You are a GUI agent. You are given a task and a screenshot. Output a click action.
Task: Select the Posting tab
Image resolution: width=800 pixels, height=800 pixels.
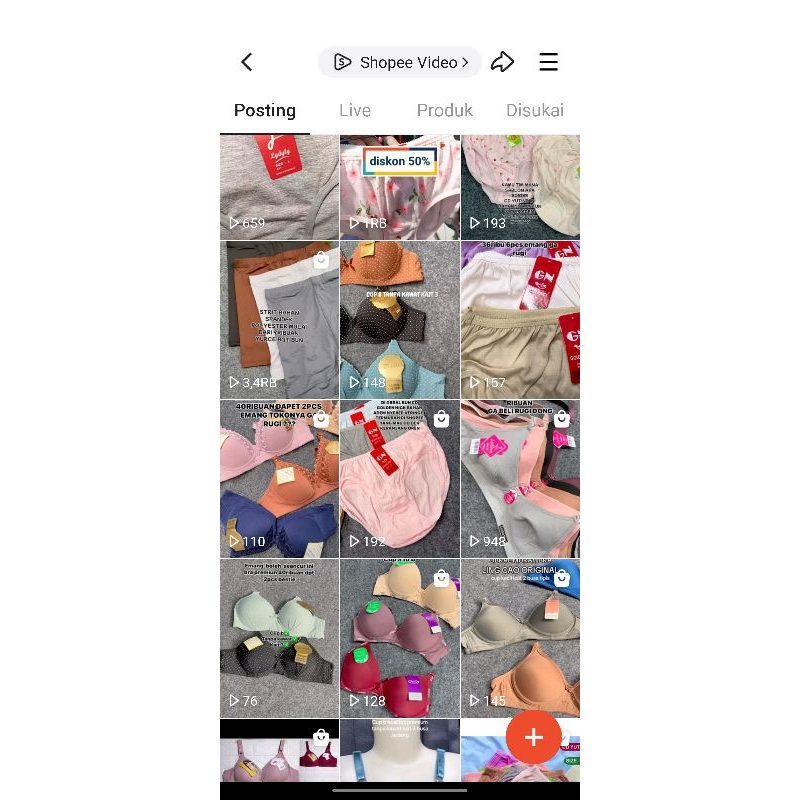(265, 110)
